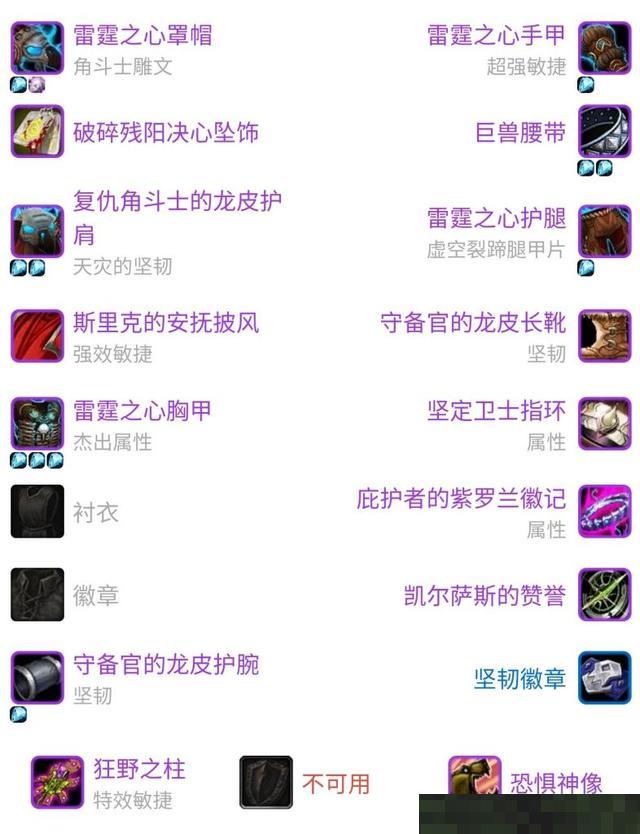Open 坚定卫士指环 ring item

[x=496, y=411]
